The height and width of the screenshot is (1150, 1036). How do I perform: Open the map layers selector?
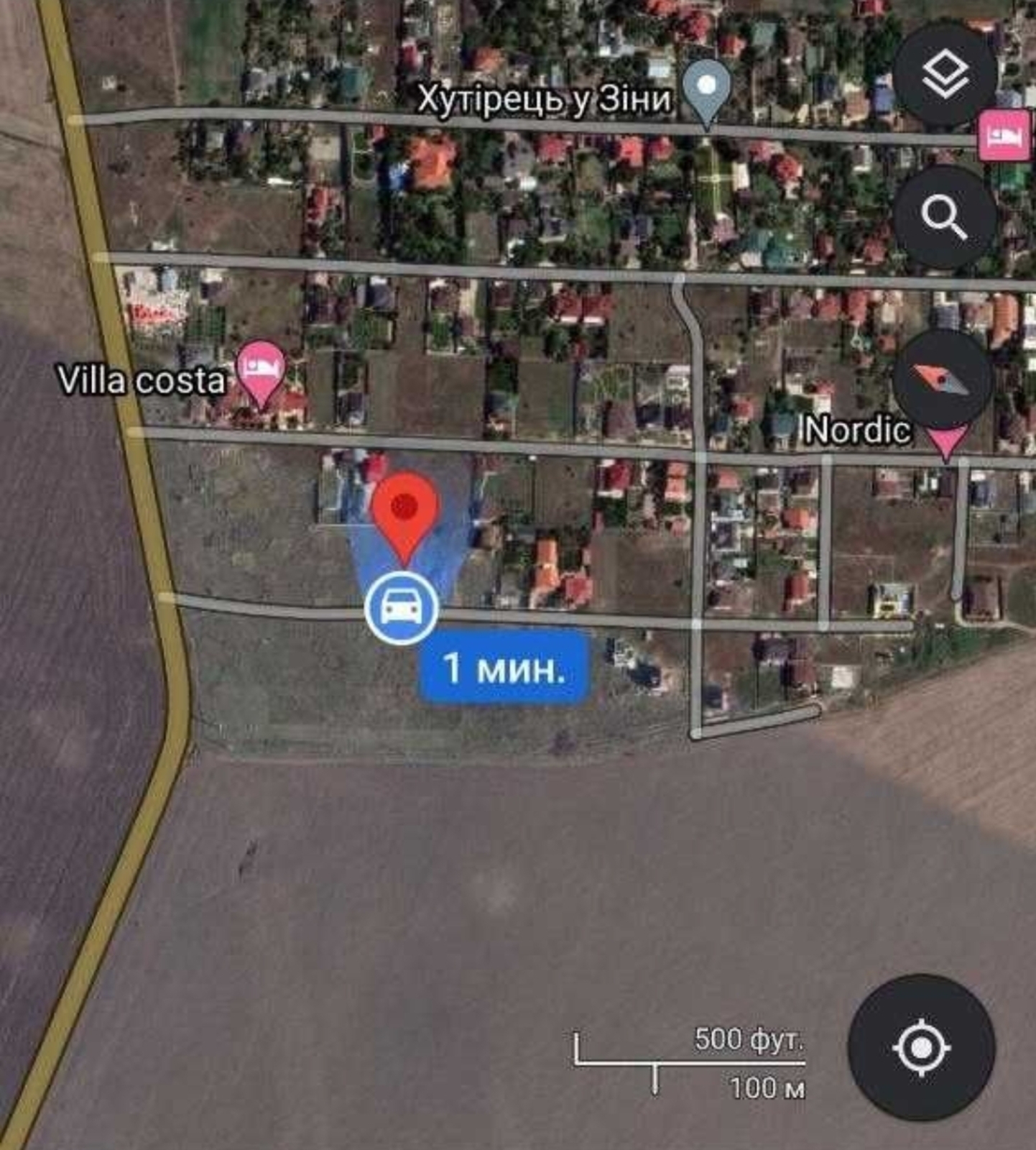945,75
